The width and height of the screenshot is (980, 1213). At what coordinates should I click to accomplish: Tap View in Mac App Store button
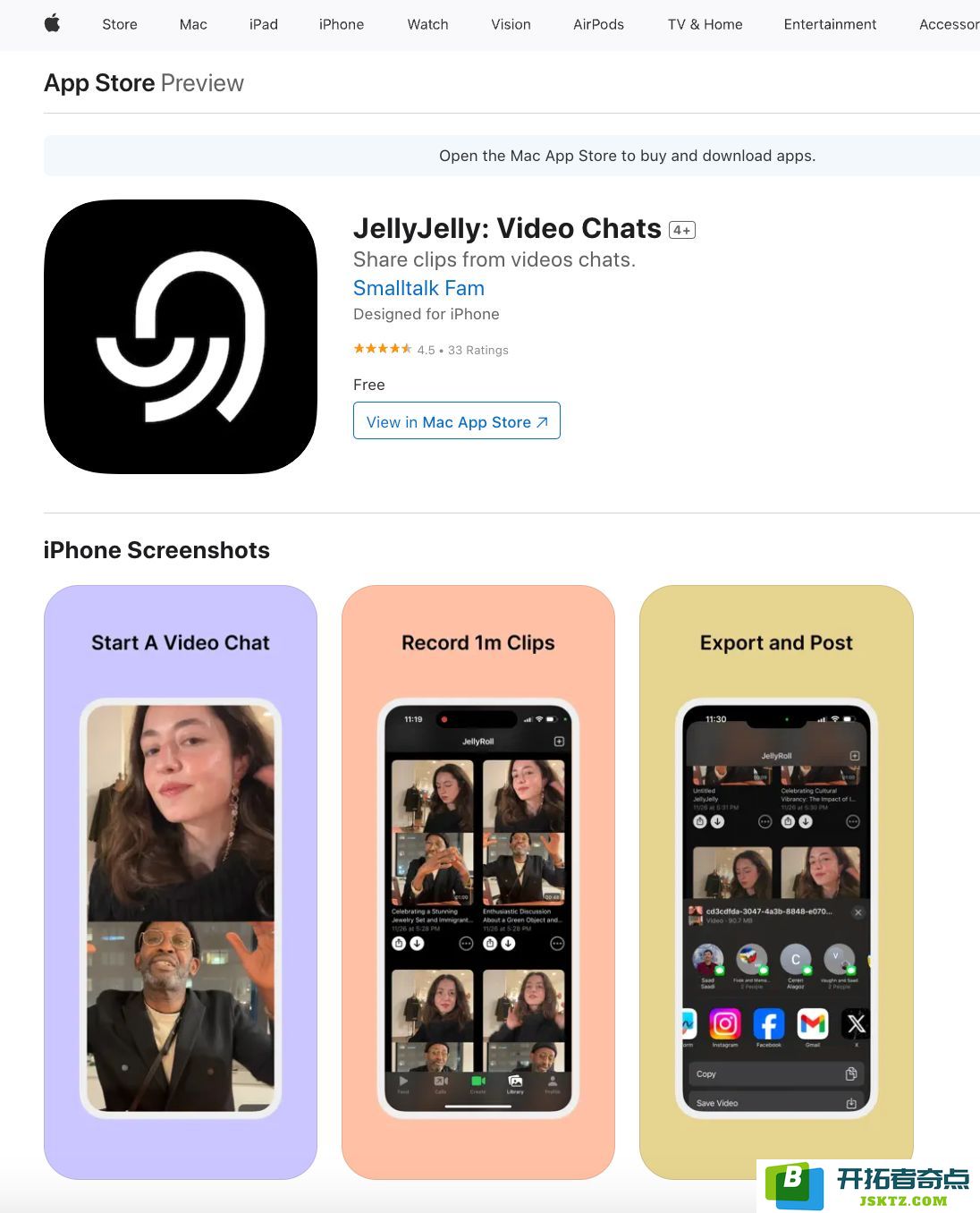(457, 421)
